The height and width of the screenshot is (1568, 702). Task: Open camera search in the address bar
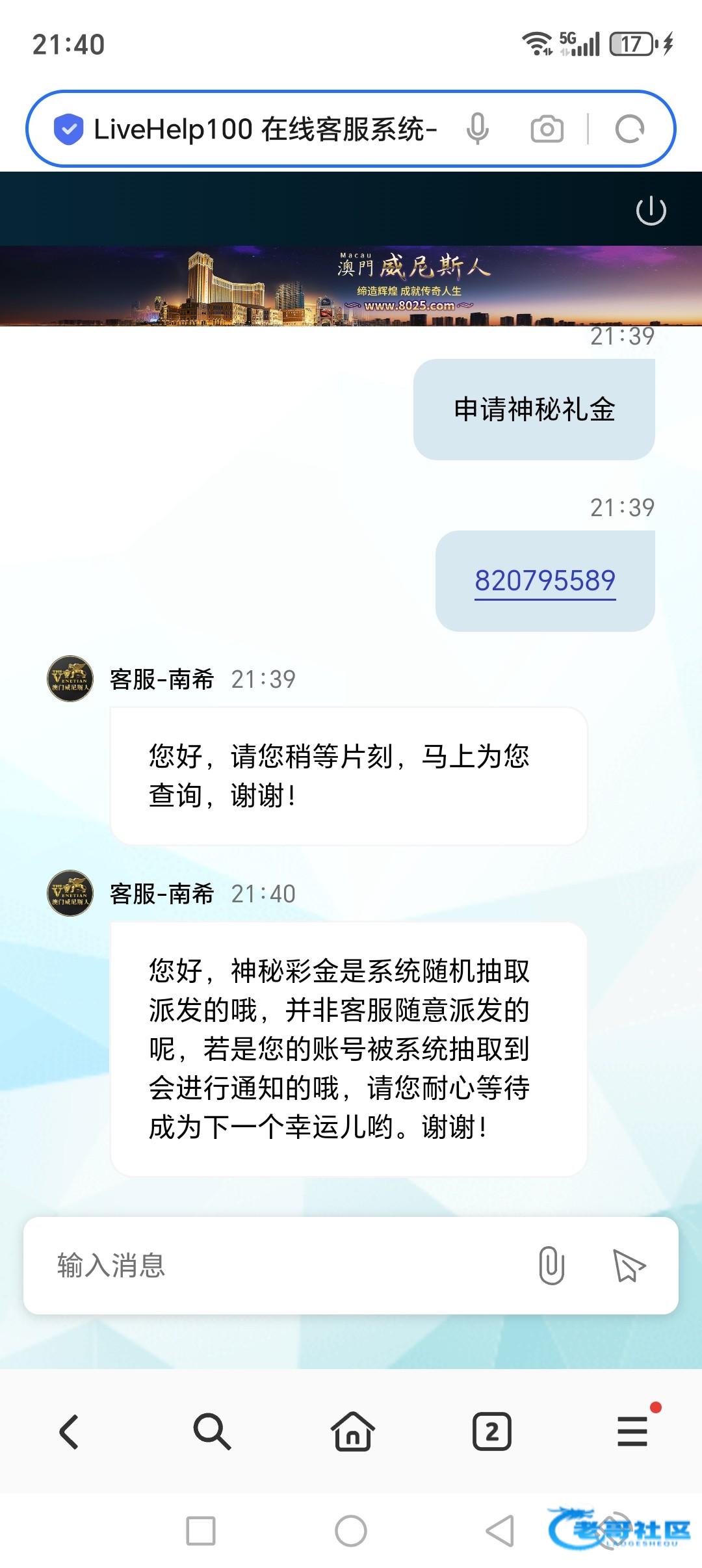click(x=547, y=129)
